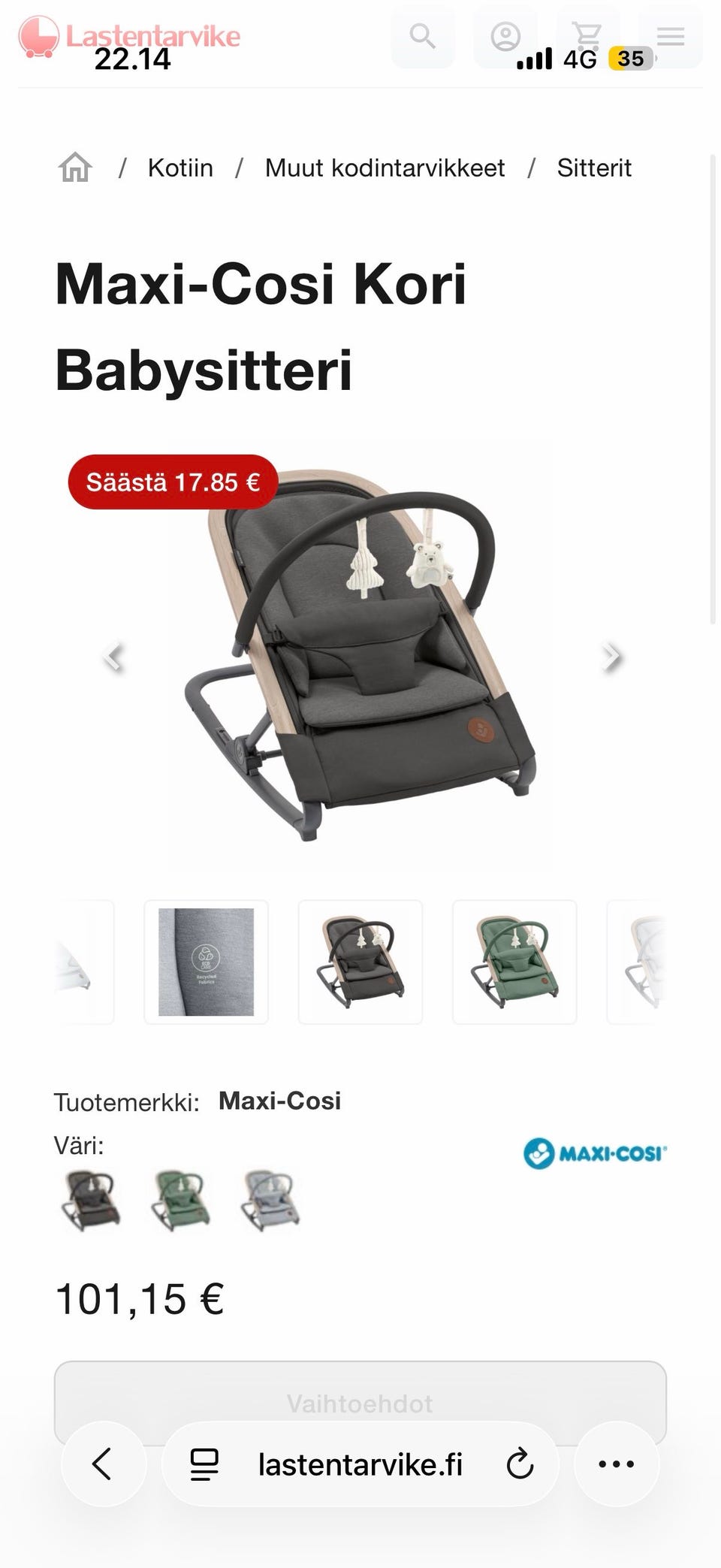
Task: Open the site search magnifier
Action: pyautogui.click(x=423, y=36)
